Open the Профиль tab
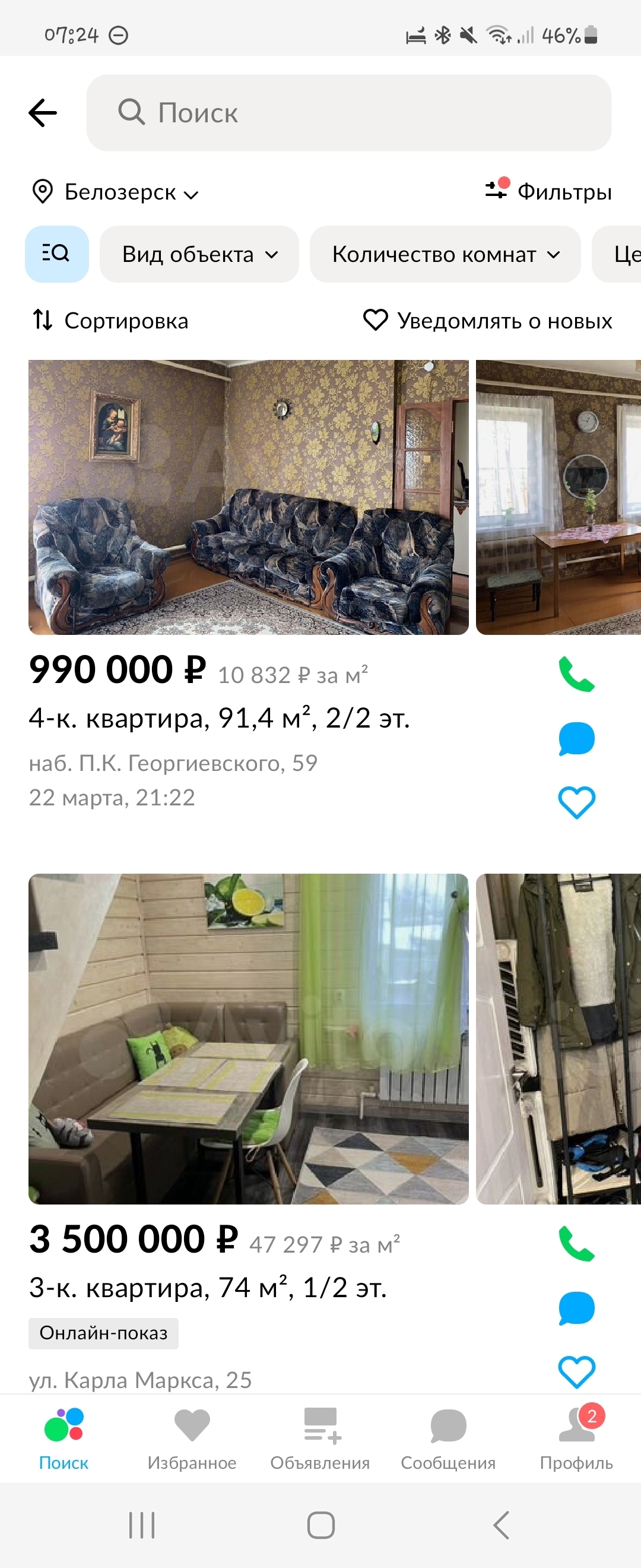 (576, 1439)
